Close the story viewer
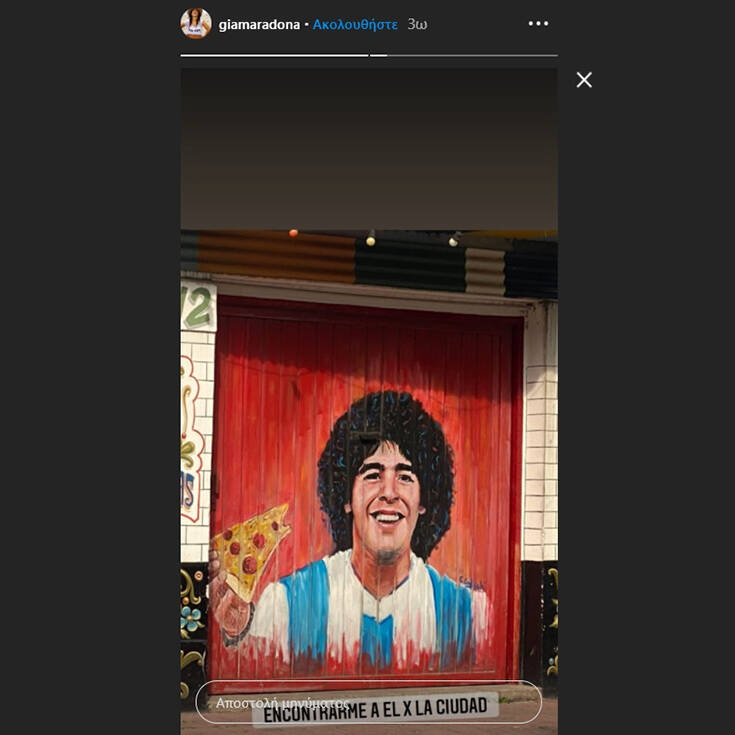The height and width of the screenshot is (735, 735). point(584,80)
